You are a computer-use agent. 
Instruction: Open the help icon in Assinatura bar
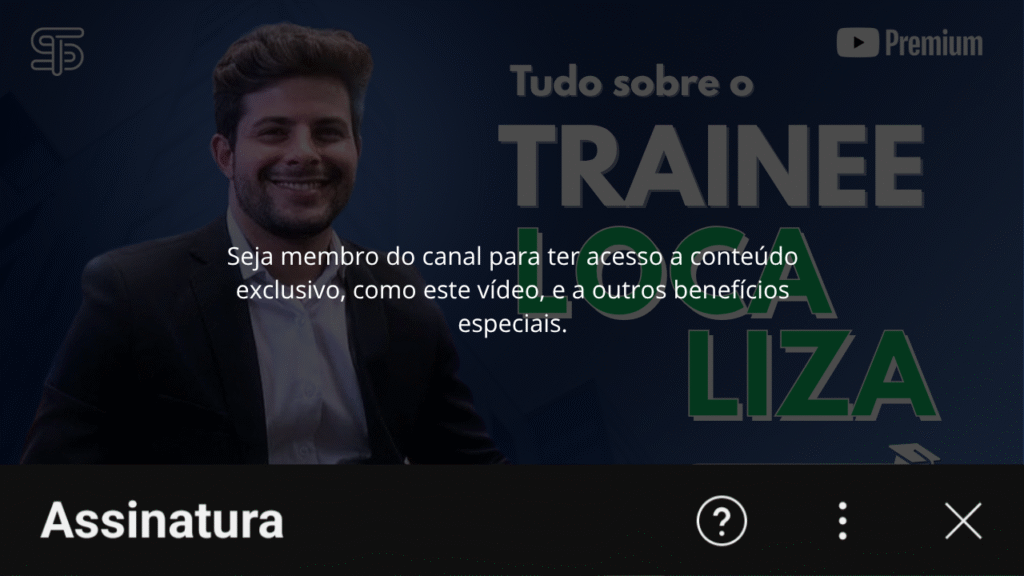(722, 521)
